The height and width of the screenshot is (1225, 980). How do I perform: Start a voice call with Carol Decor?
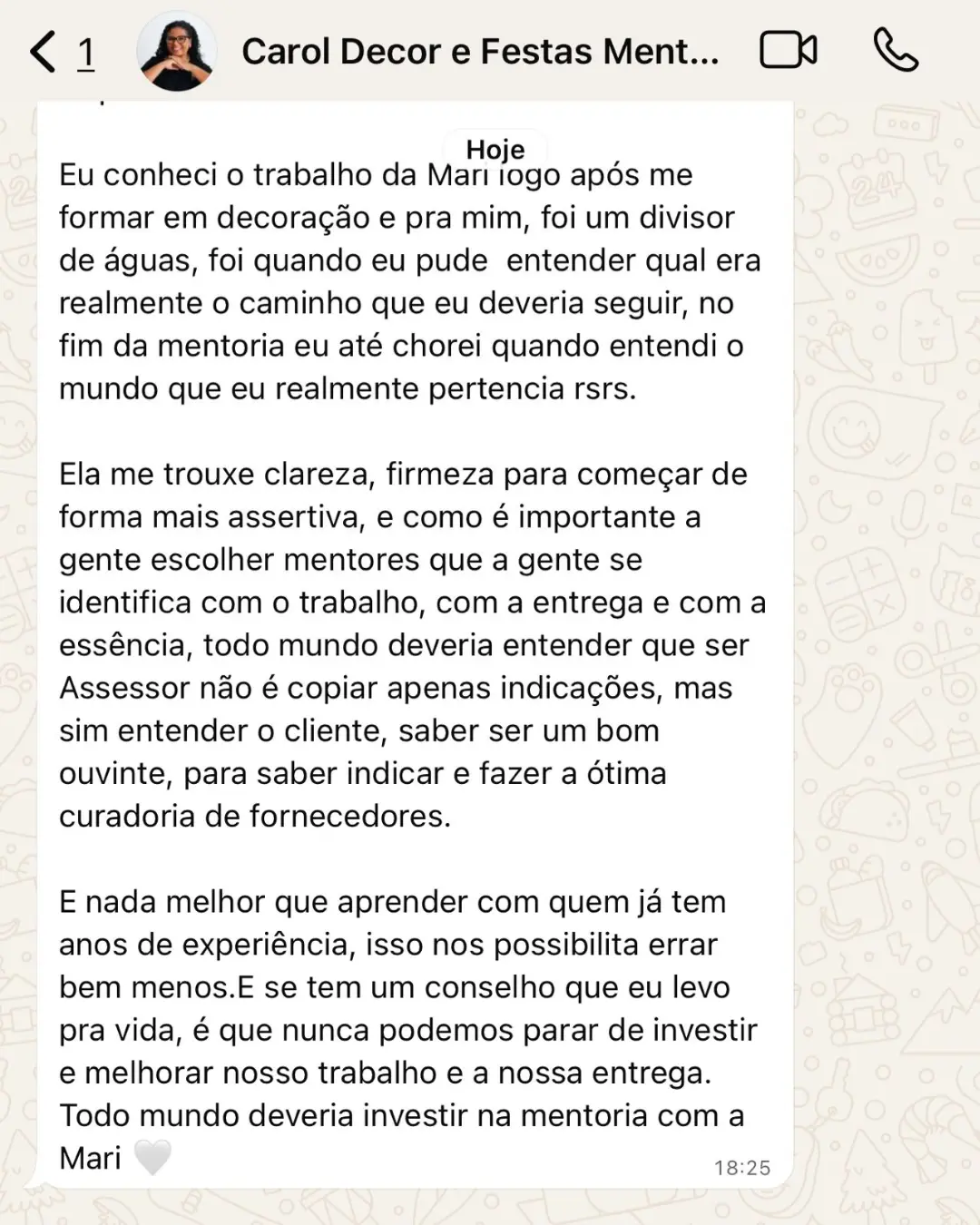pyautogui.click(x=895, y=51)
